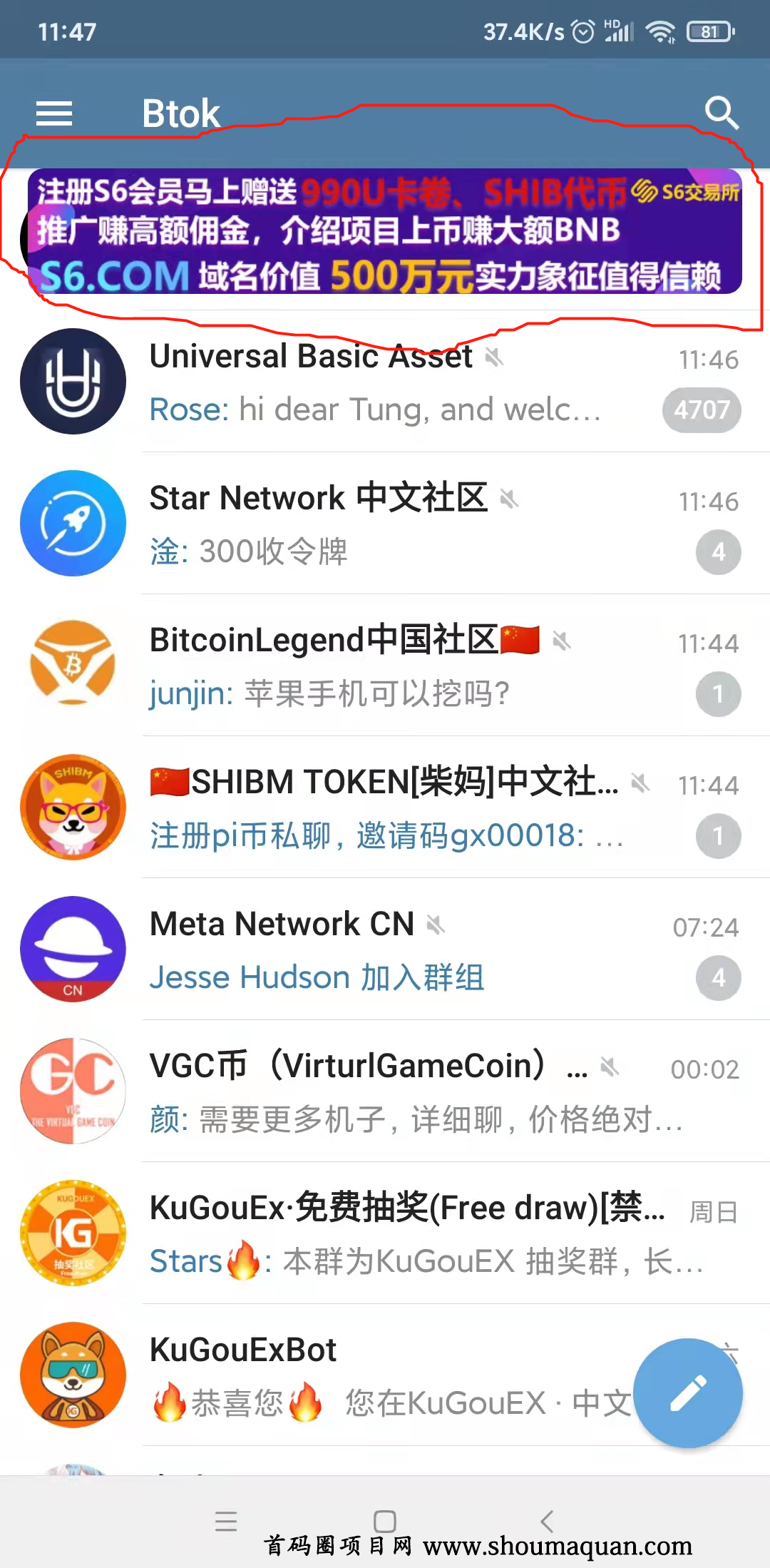The image size is (770, 1568).
Task: Tap the system home button
Action: 385,1521
